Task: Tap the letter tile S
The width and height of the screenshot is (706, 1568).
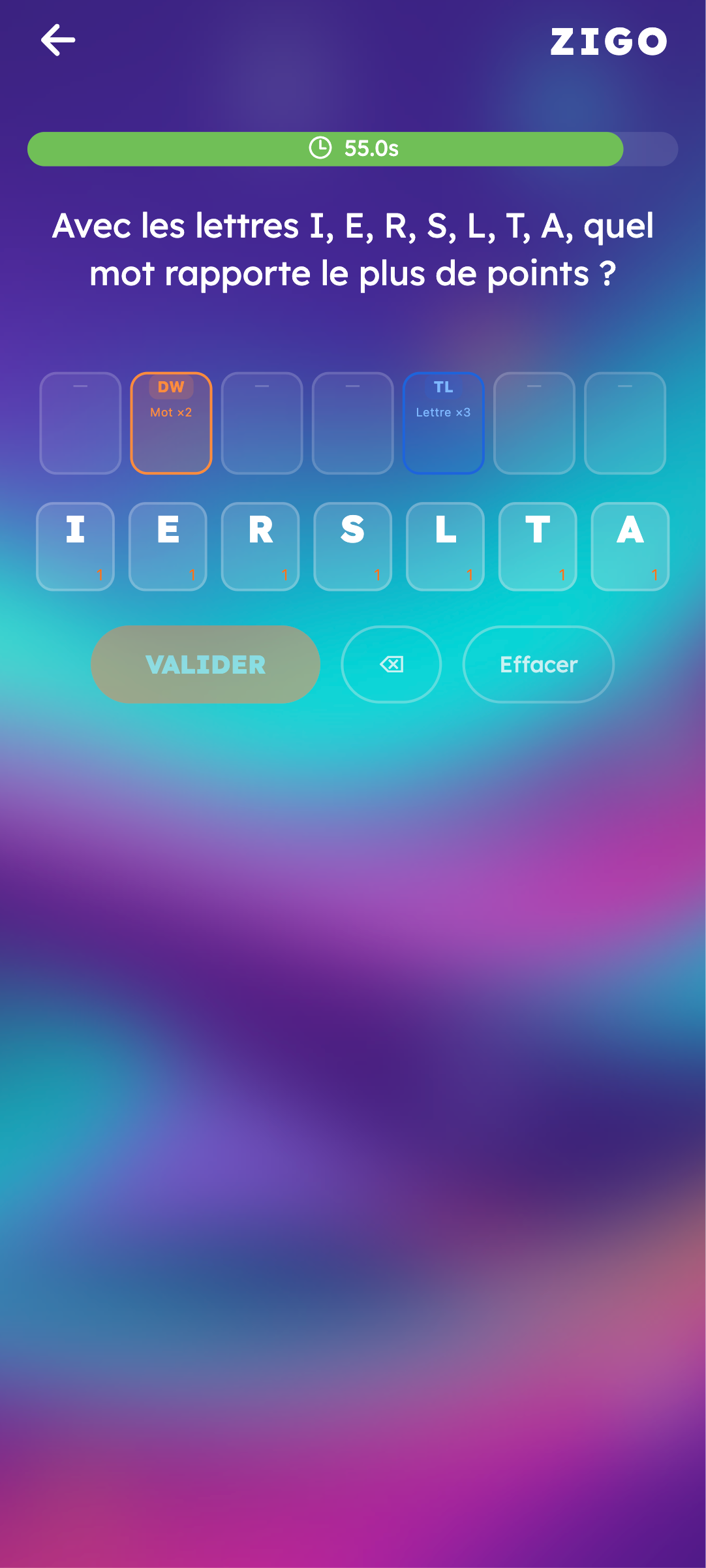Action: [353, 546]
